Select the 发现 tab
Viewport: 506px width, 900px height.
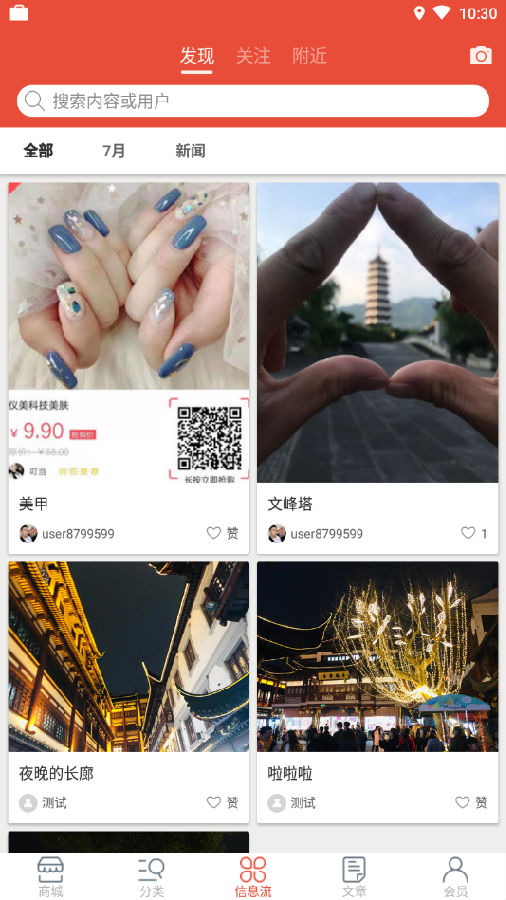click(x=197, y=56)
